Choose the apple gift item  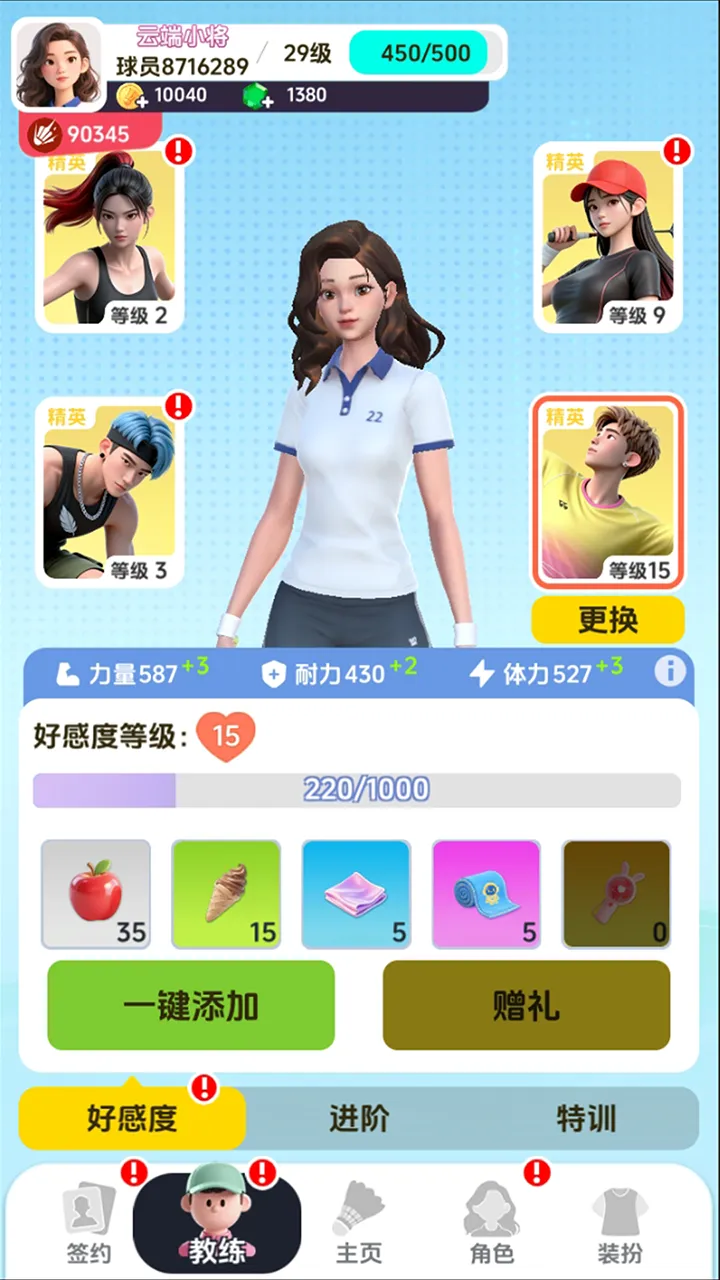pos(96,894)
